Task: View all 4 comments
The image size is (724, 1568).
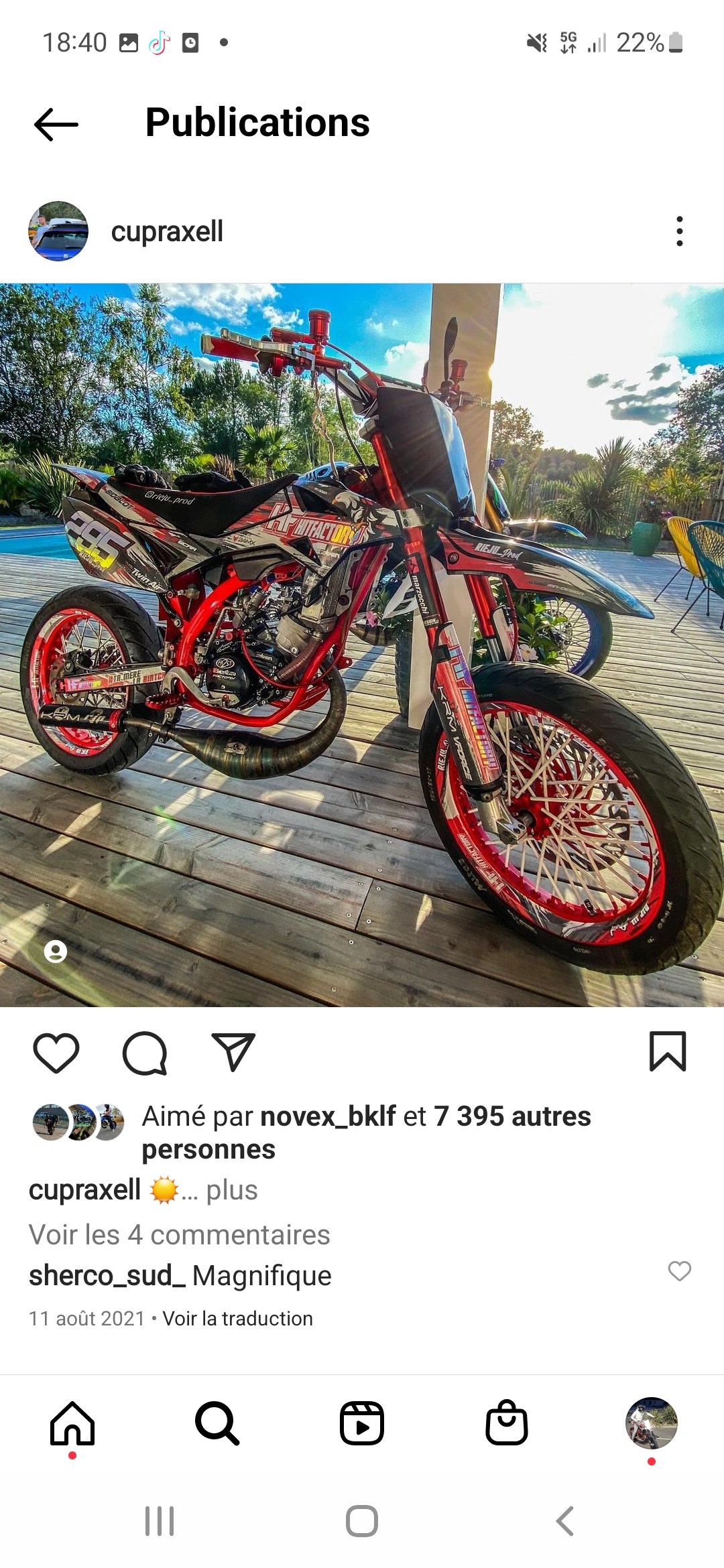Action: point(179,1234)
